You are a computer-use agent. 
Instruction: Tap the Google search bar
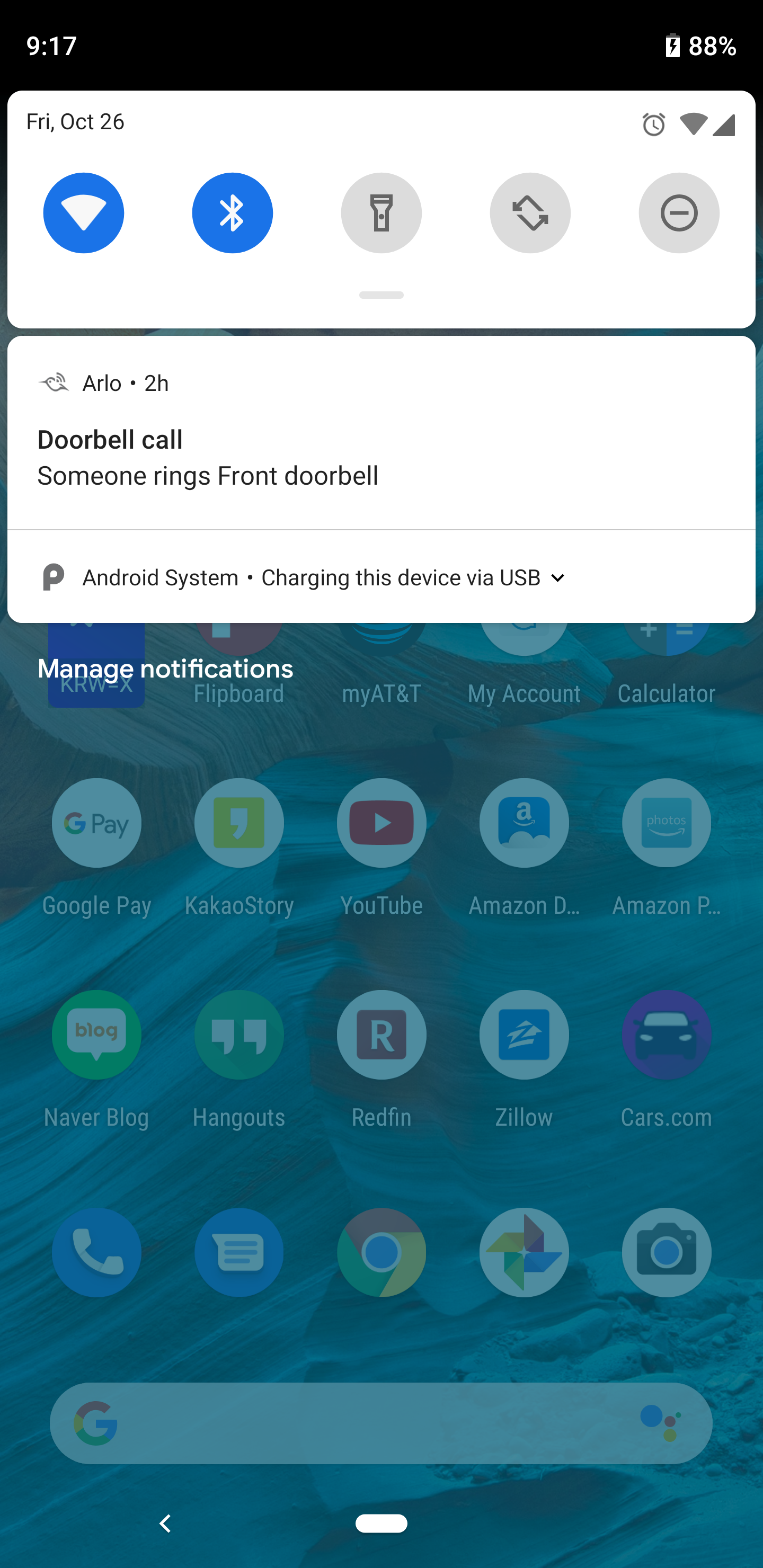click(381, 1422)
